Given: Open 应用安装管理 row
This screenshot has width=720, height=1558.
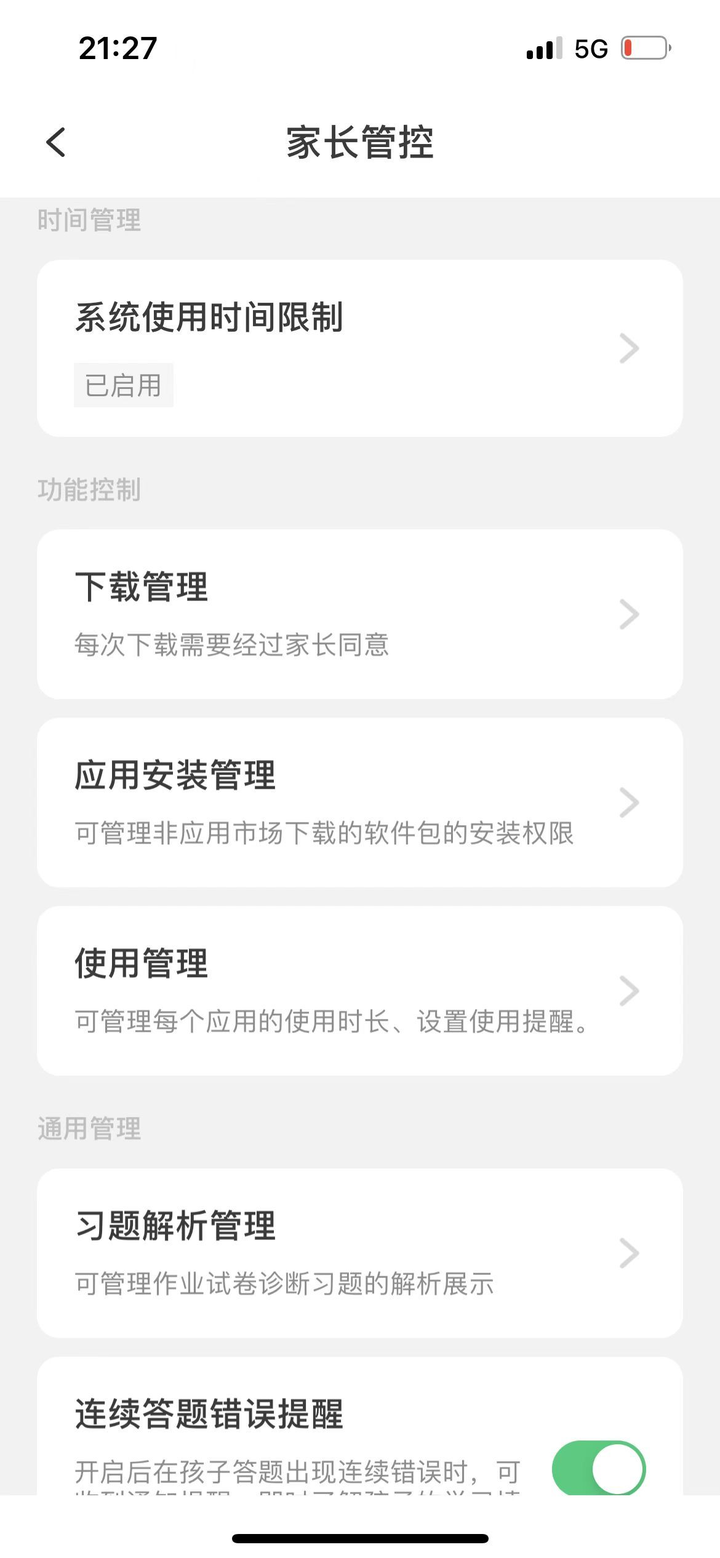Looking at the screenshot, I should pos(360,802).
